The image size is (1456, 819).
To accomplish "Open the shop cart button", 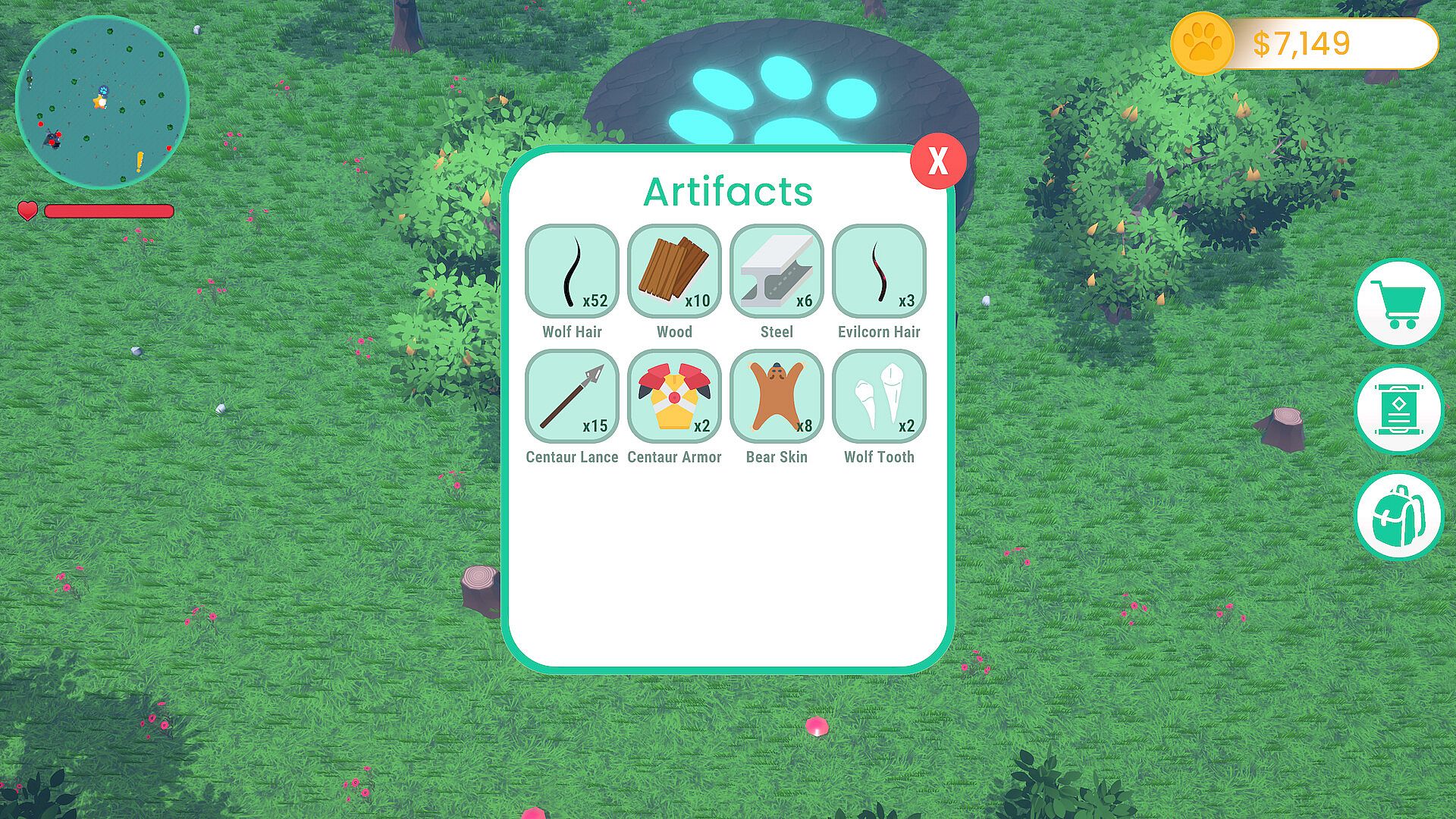I will point(1398,303).
